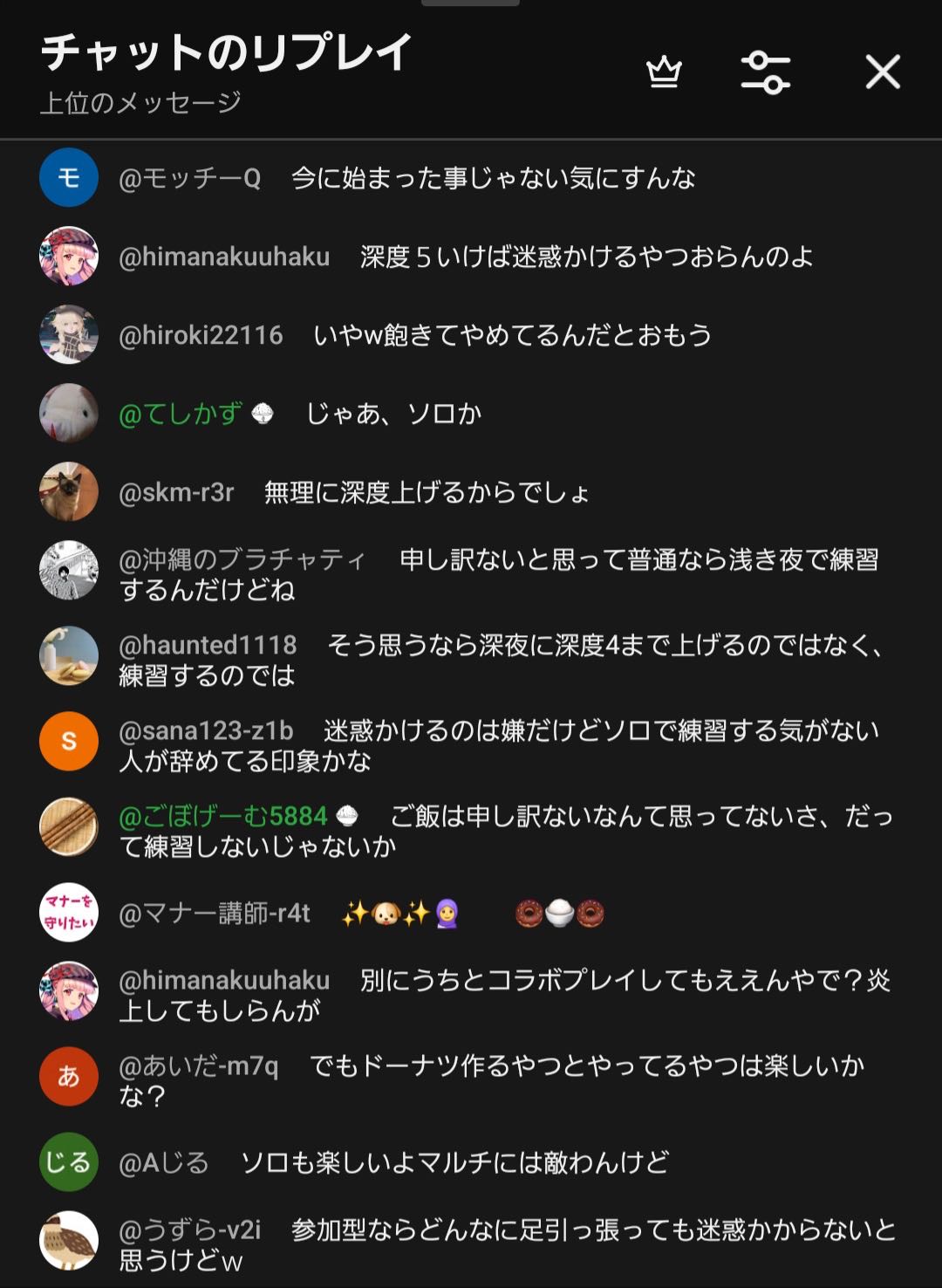Select @himanakuuhaku's message about コラボプレイ

tap(506, 995)
